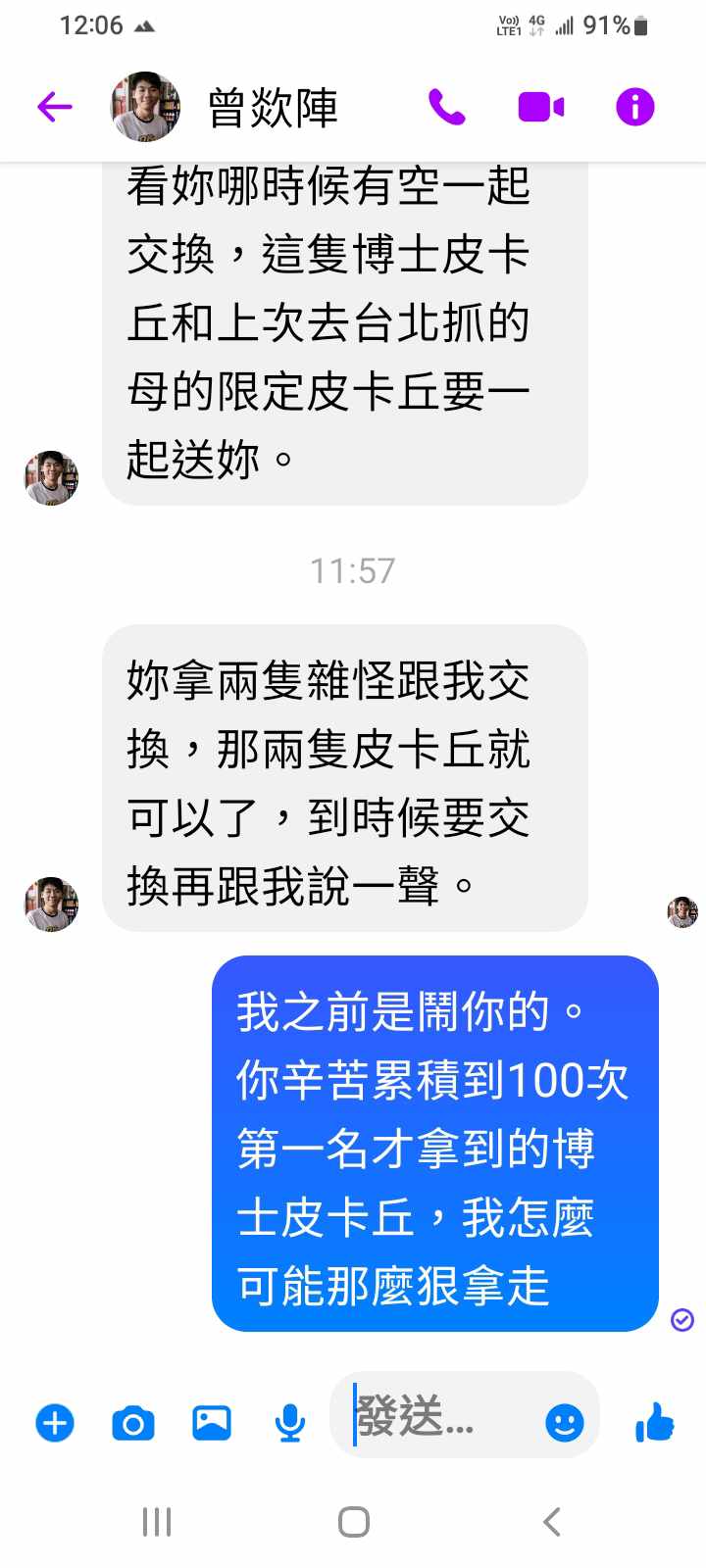Start a video call with 曾欻陣
706x1568 pixels.
click(540, 106)
